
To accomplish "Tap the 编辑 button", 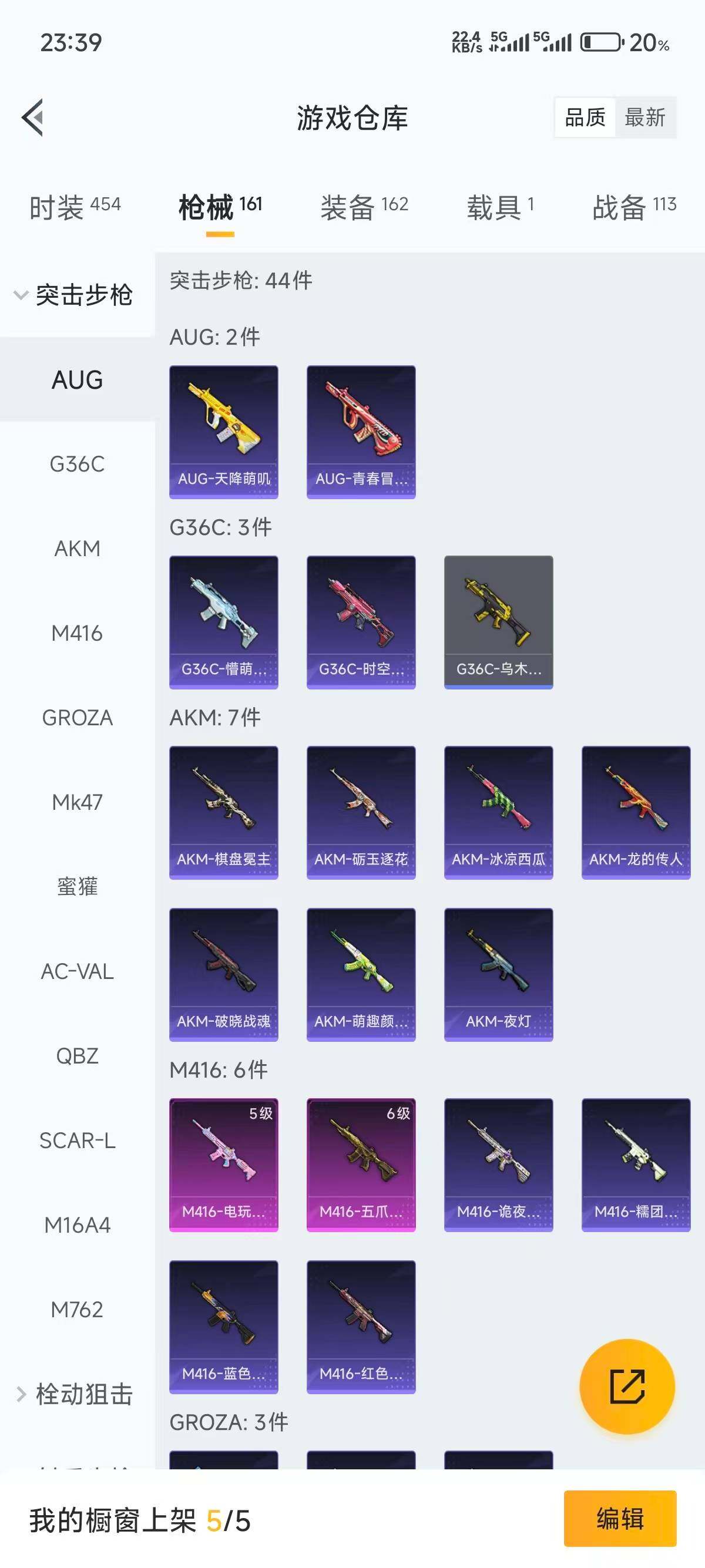I will (620, 1518).
